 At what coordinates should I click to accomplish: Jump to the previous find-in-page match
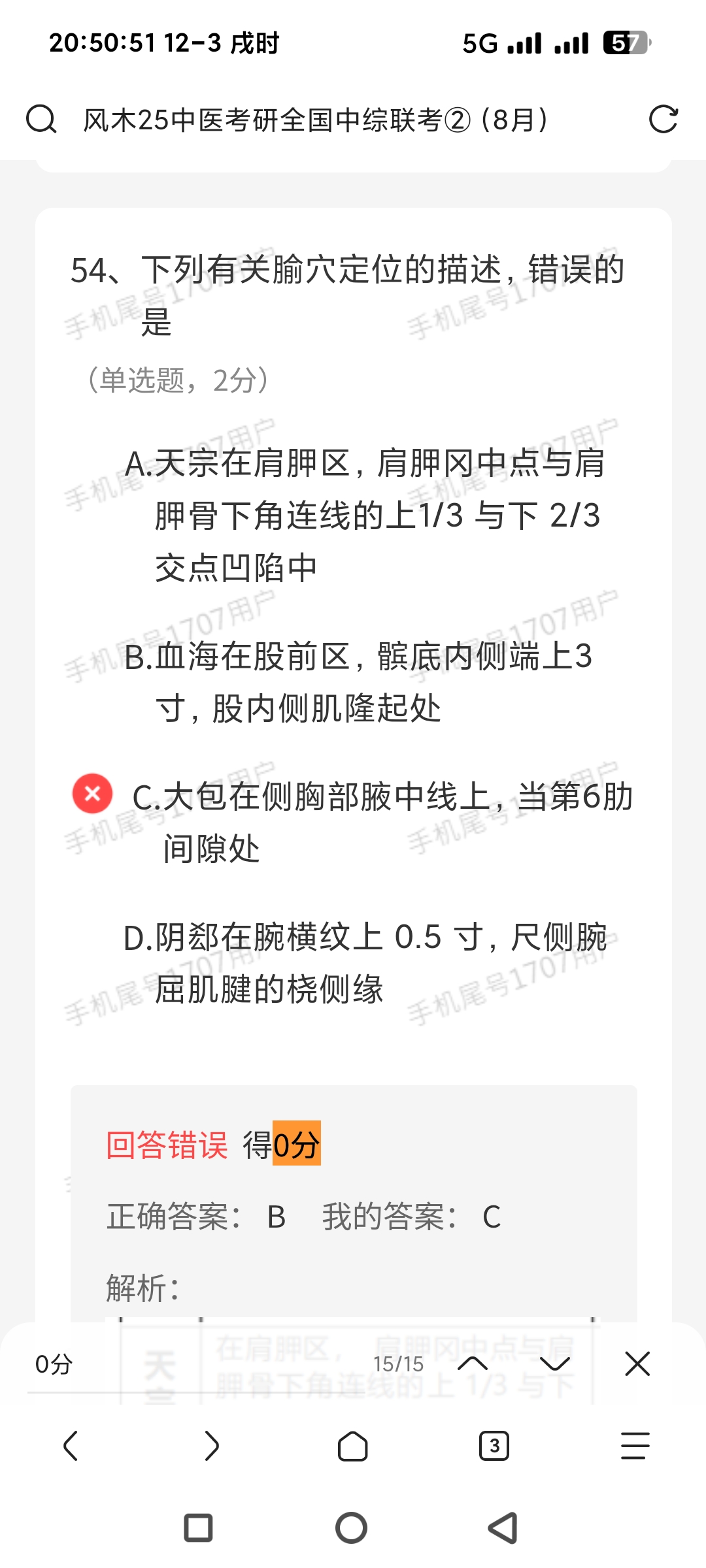(473, 1364)
